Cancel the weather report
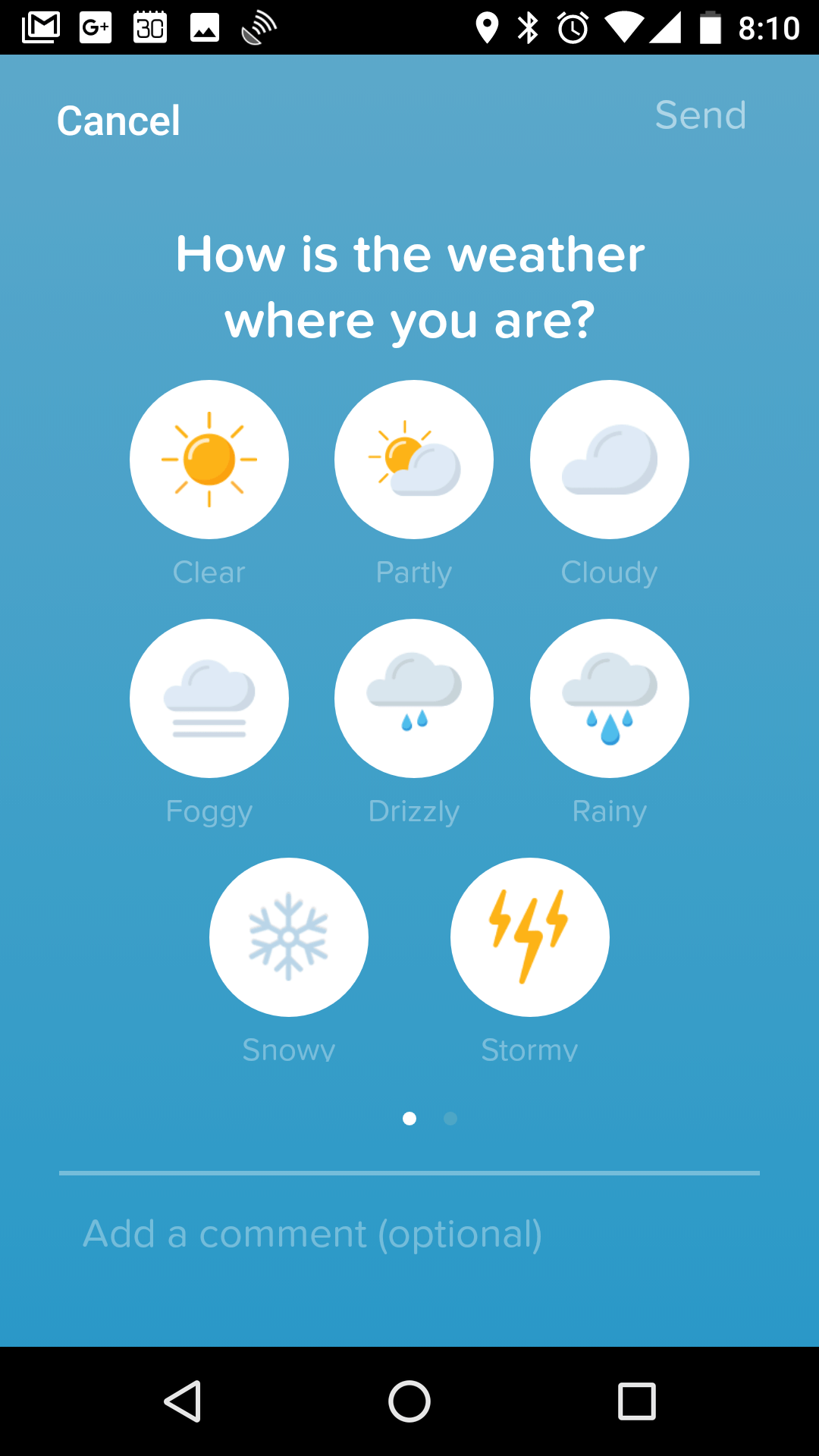The width and height of the screenshot is (819, 1456). [118, 121]
